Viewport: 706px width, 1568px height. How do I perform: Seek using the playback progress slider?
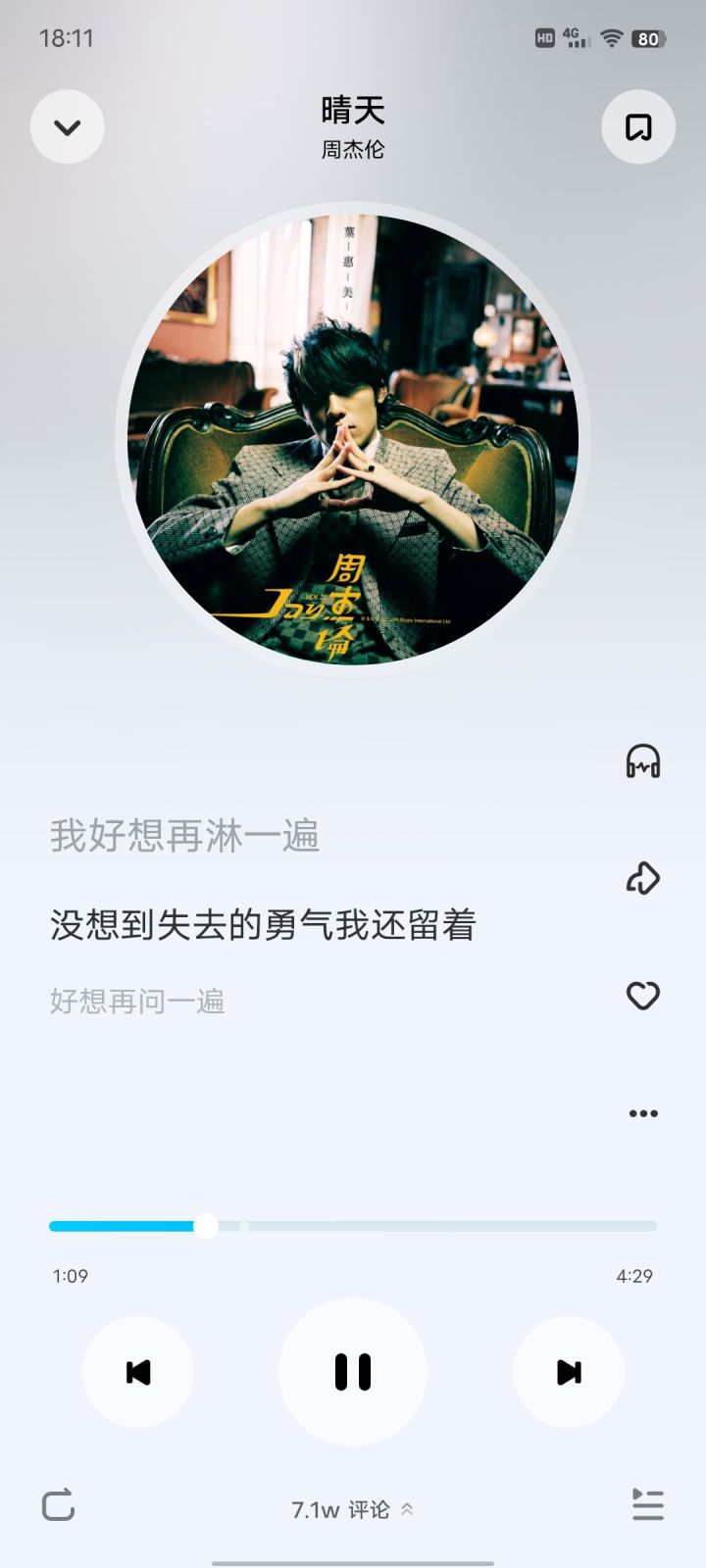coord(206,1226)
